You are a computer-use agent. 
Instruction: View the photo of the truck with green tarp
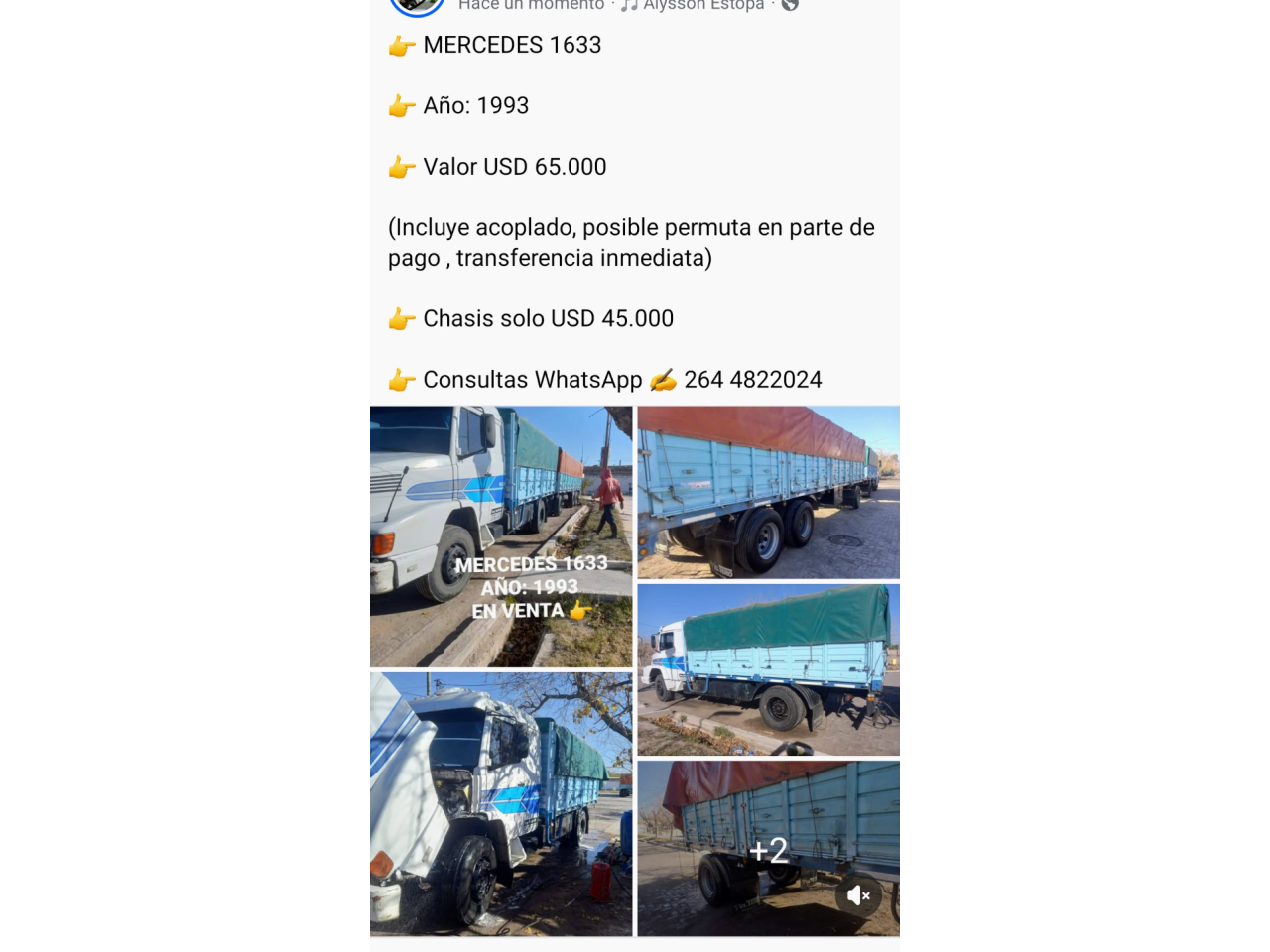click(x=768, y=669)
